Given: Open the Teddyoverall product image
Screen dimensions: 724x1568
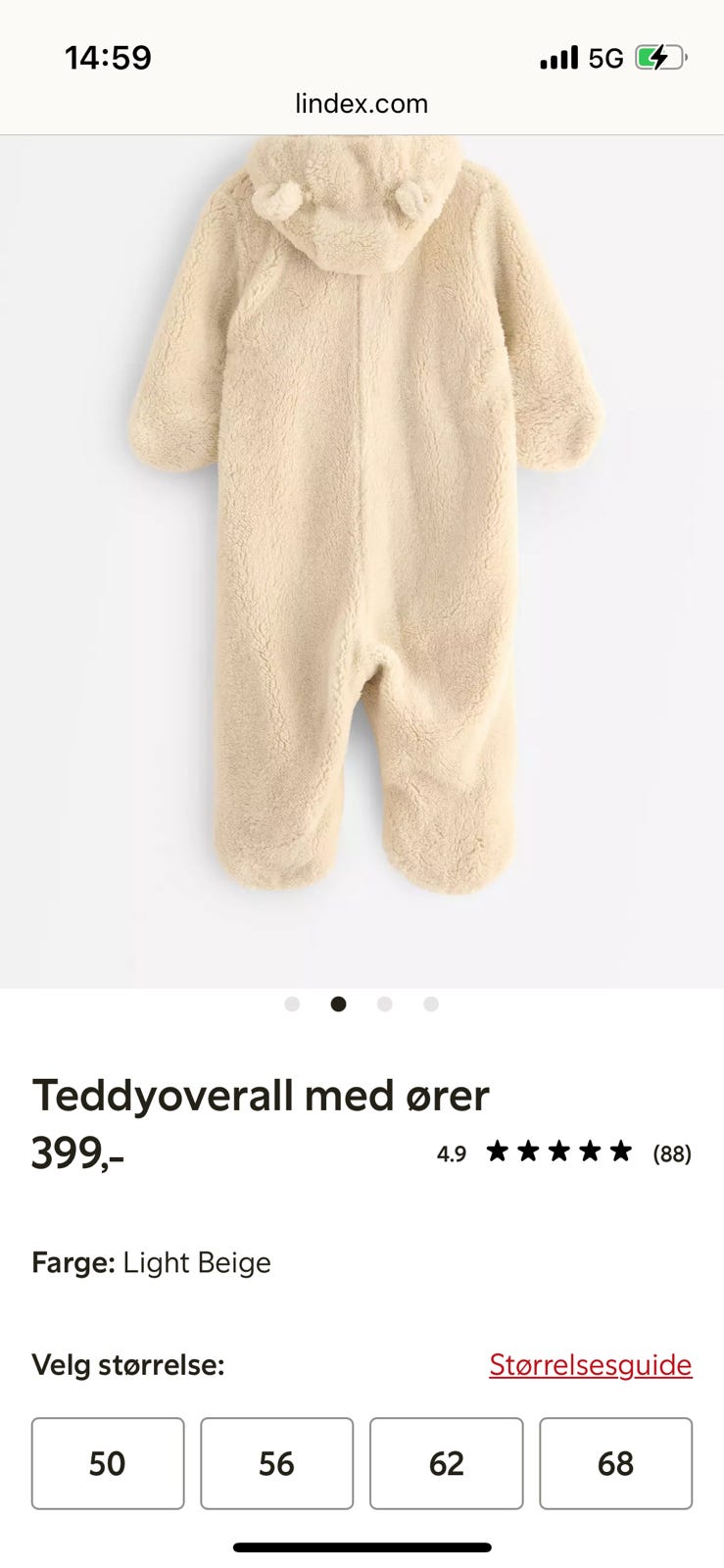Looking at the screenshot, I should pyautogui.click(x=362, y=559).
